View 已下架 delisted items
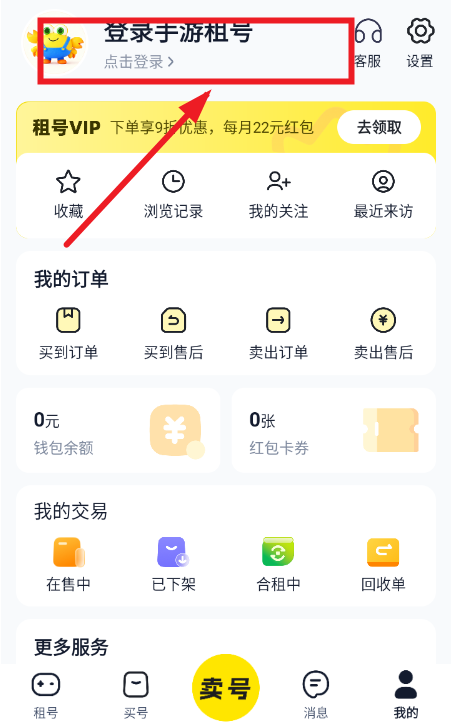Screen dimensions: 451x722 click(173, 565)
